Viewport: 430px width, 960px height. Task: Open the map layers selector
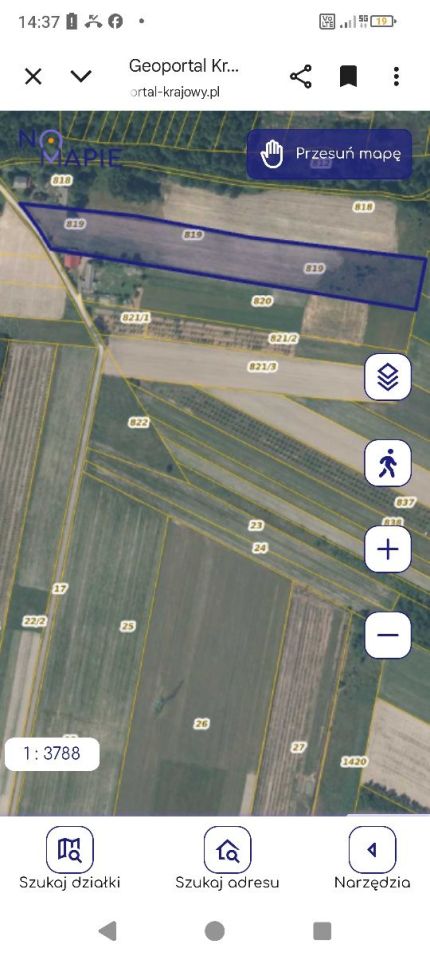tap(388, 377)
